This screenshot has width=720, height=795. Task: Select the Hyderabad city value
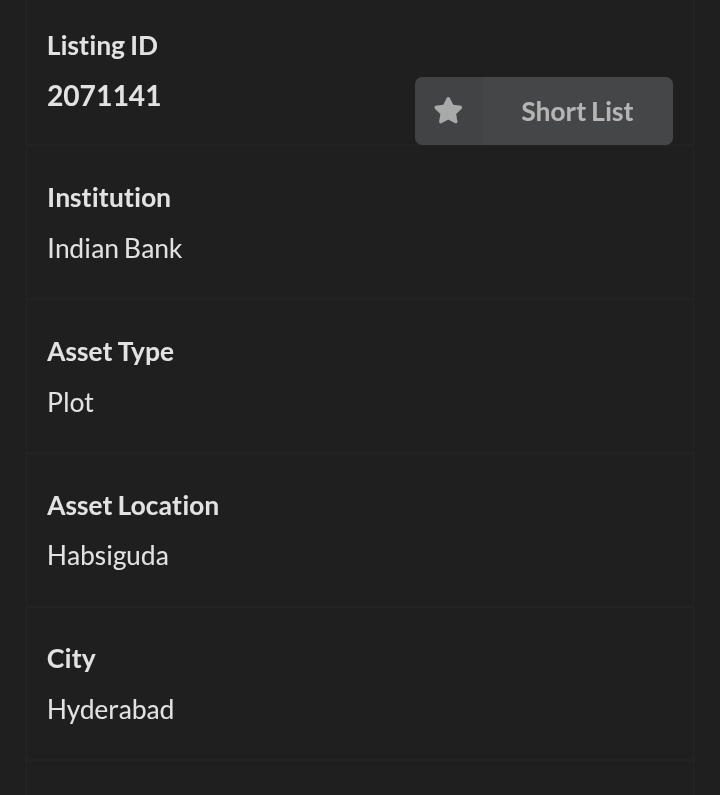[110, 709]
